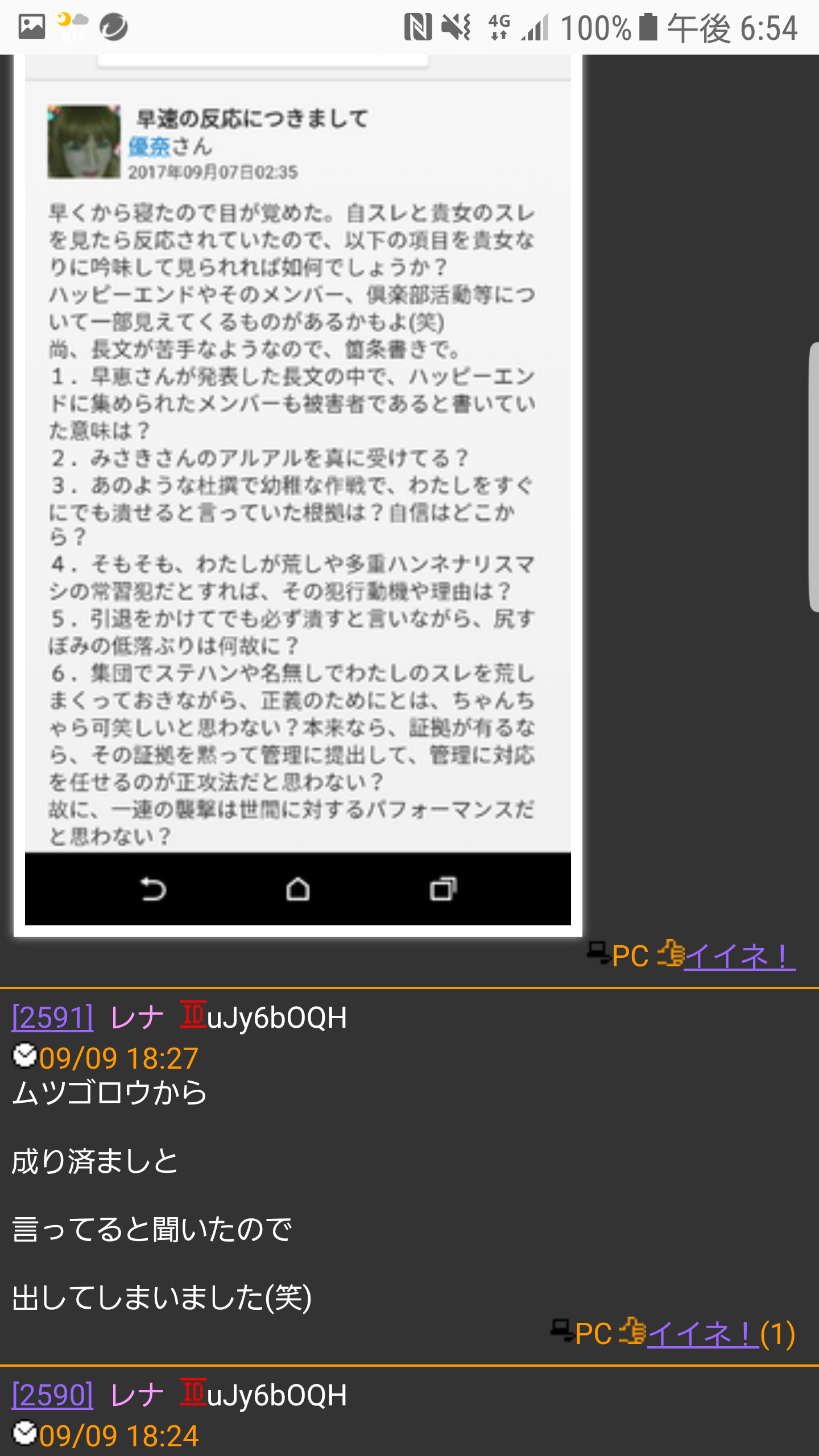The width and height of the screenshot is (819, 1456).
Task: Open post number 2591 link
Action: [52, 1017]
